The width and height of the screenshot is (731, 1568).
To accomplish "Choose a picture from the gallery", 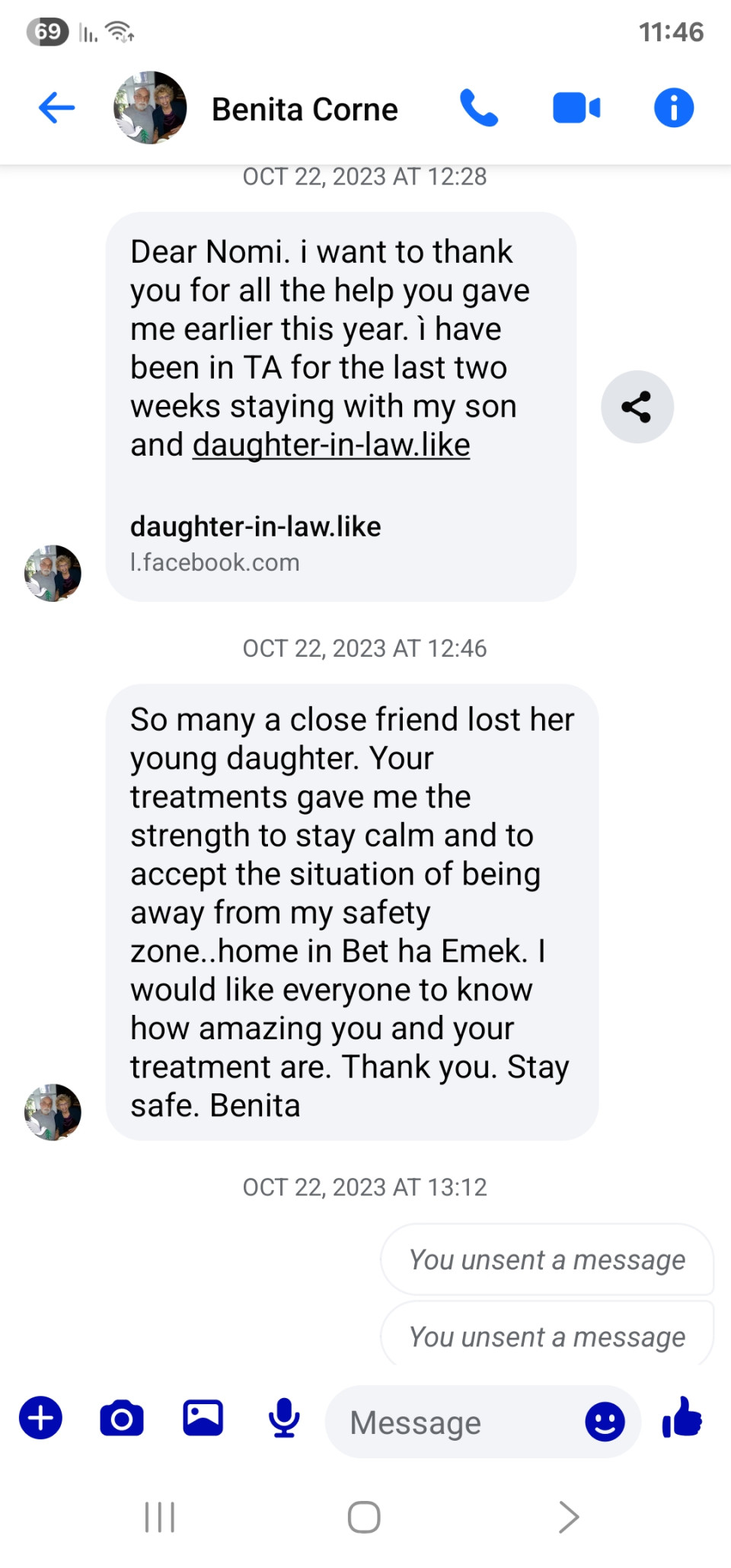I will [203, 1418].
